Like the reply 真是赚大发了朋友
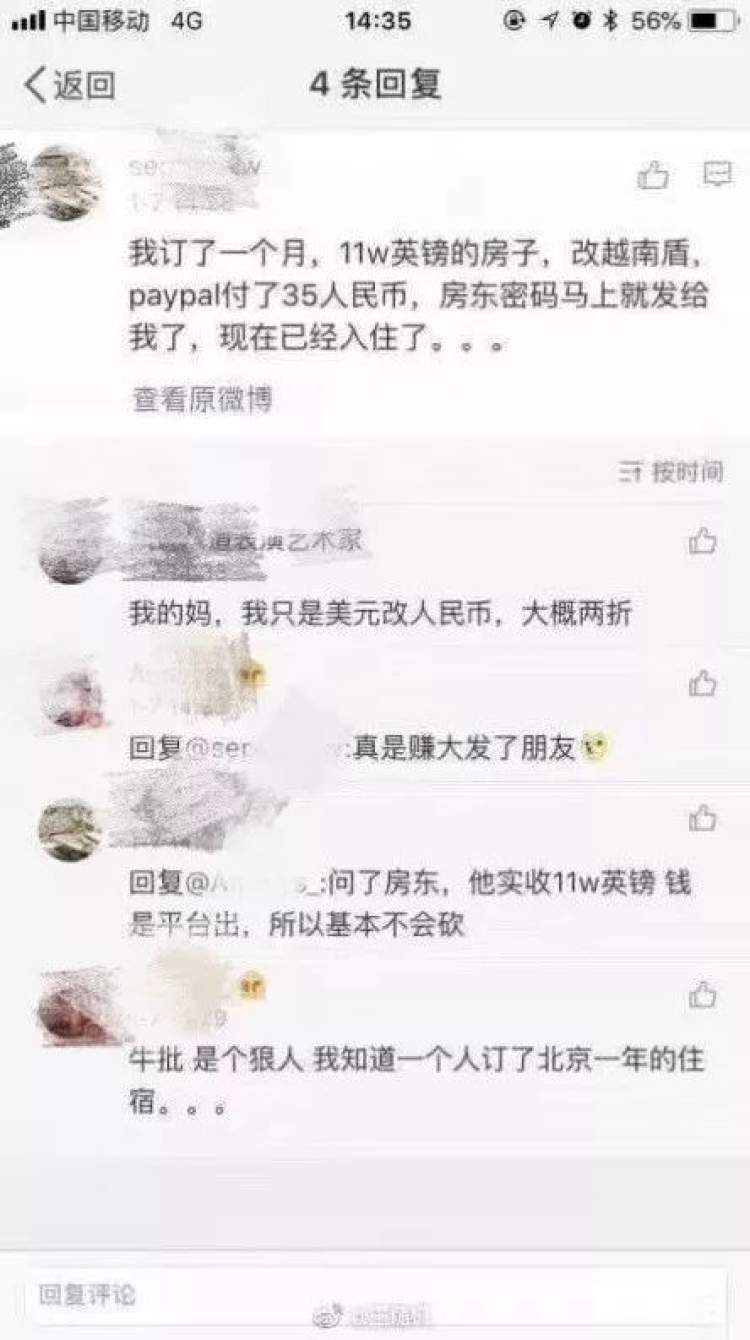The image size is (750, 1340). (702, 684)
